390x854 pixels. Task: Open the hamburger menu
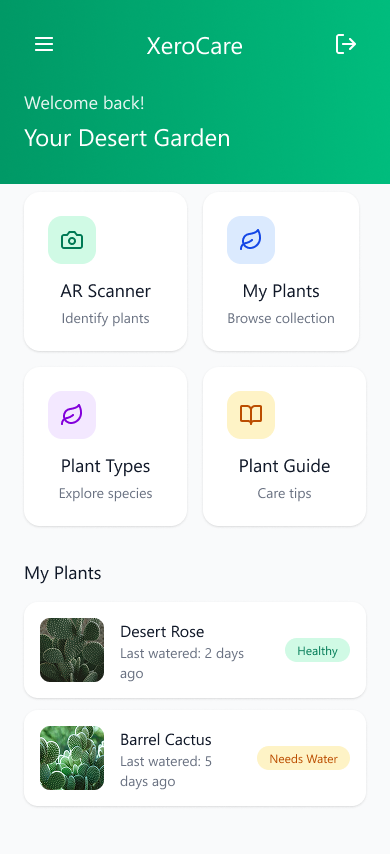coord(44,44)
